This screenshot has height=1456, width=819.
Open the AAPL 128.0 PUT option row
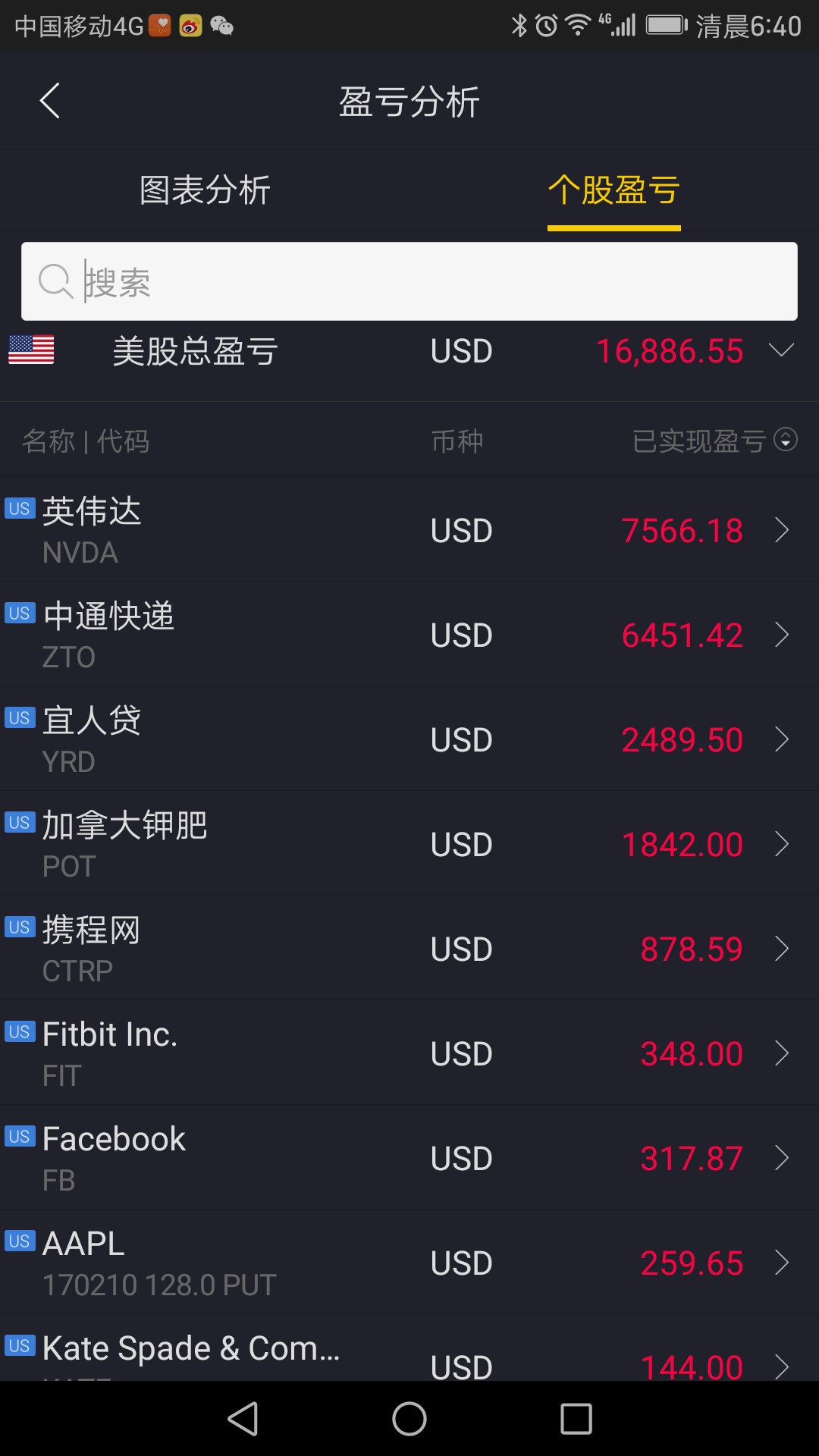click(x=409, y=1262)
